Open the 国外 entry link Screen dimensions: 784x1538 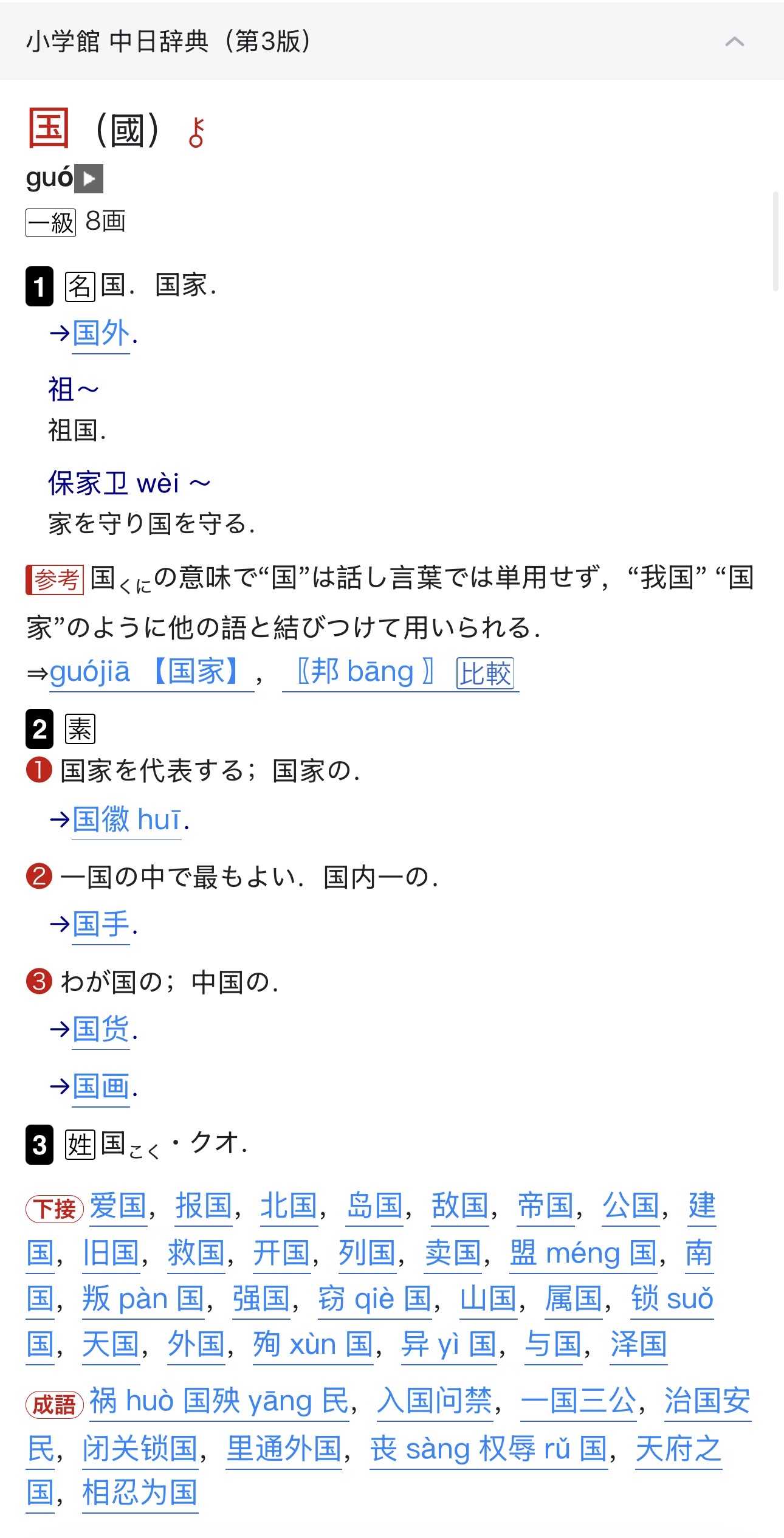pos(101,333)
